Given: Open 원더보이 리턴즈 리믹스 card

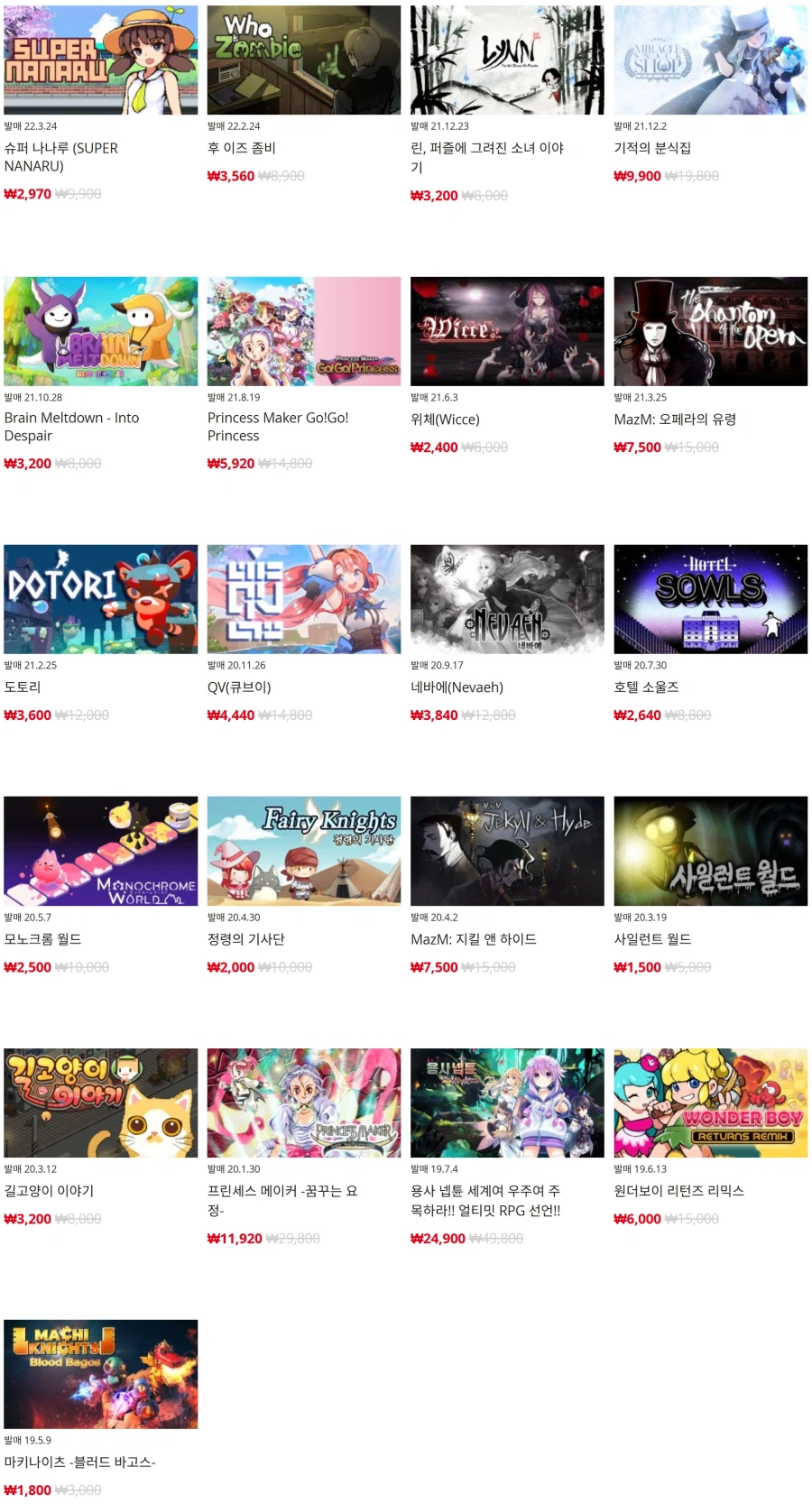Looking at the screenshot, I should [710, 1103].
